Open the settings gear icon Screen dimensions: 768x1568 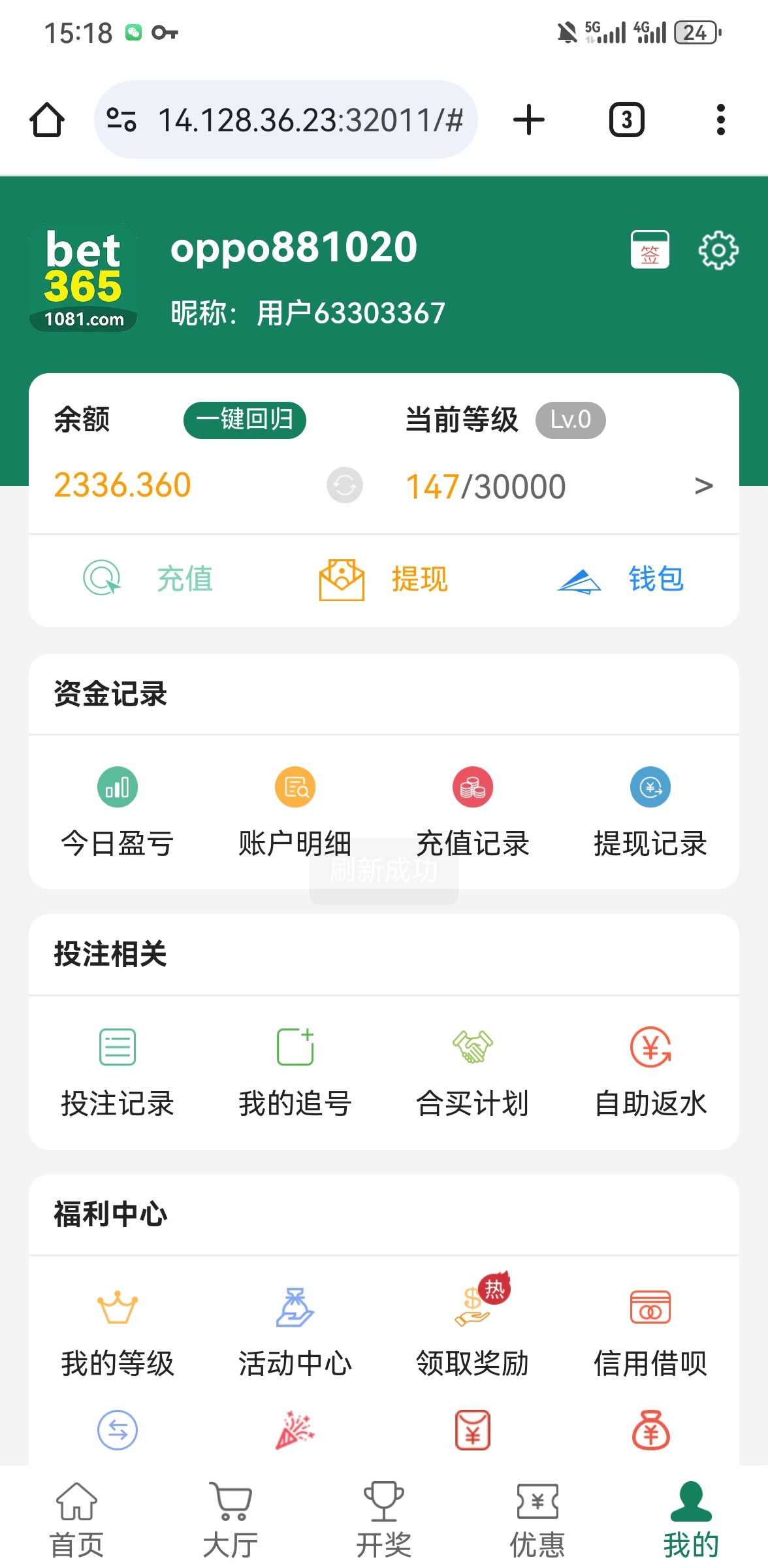pos(718,250)
